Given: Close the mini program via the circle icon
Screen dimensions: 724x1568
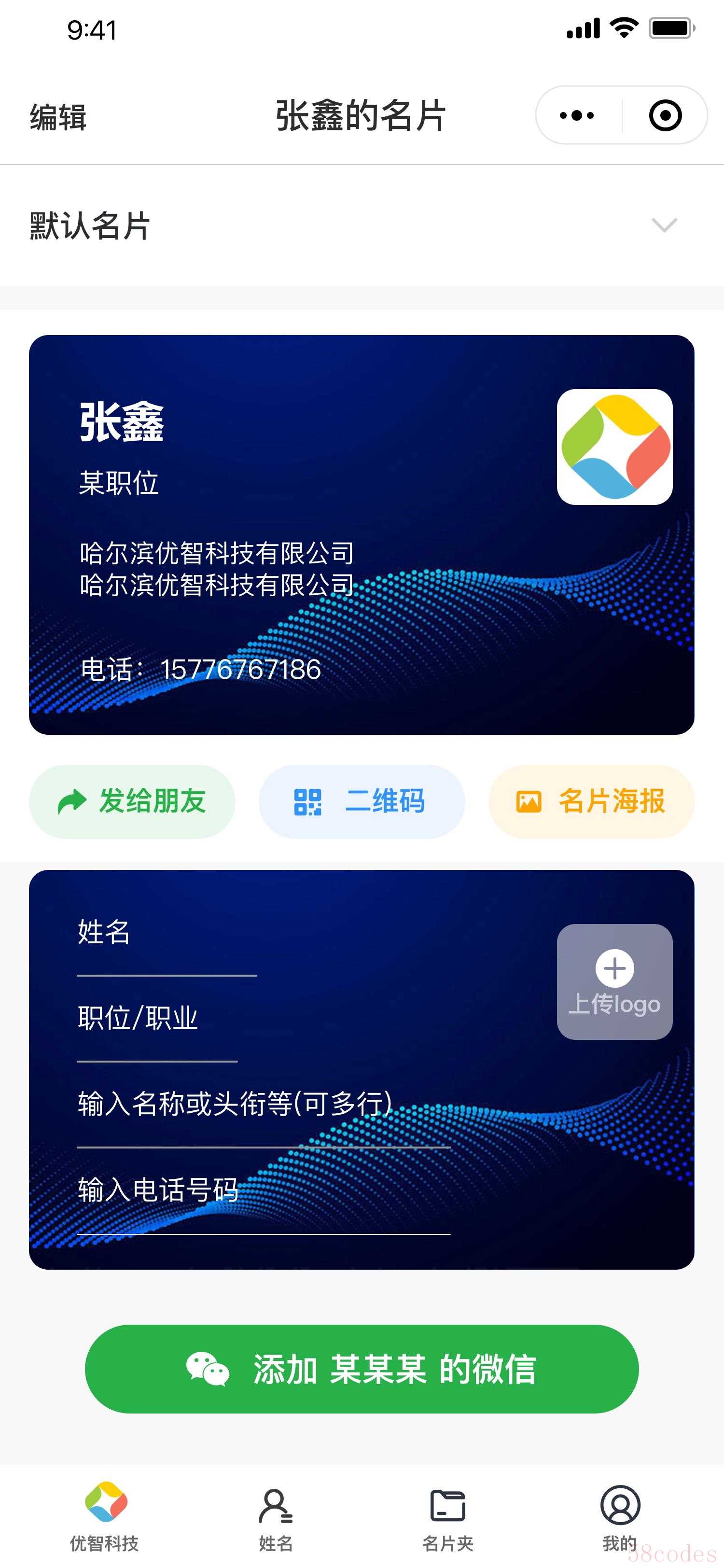Looking at the screenshot, I should pos(665,115).
